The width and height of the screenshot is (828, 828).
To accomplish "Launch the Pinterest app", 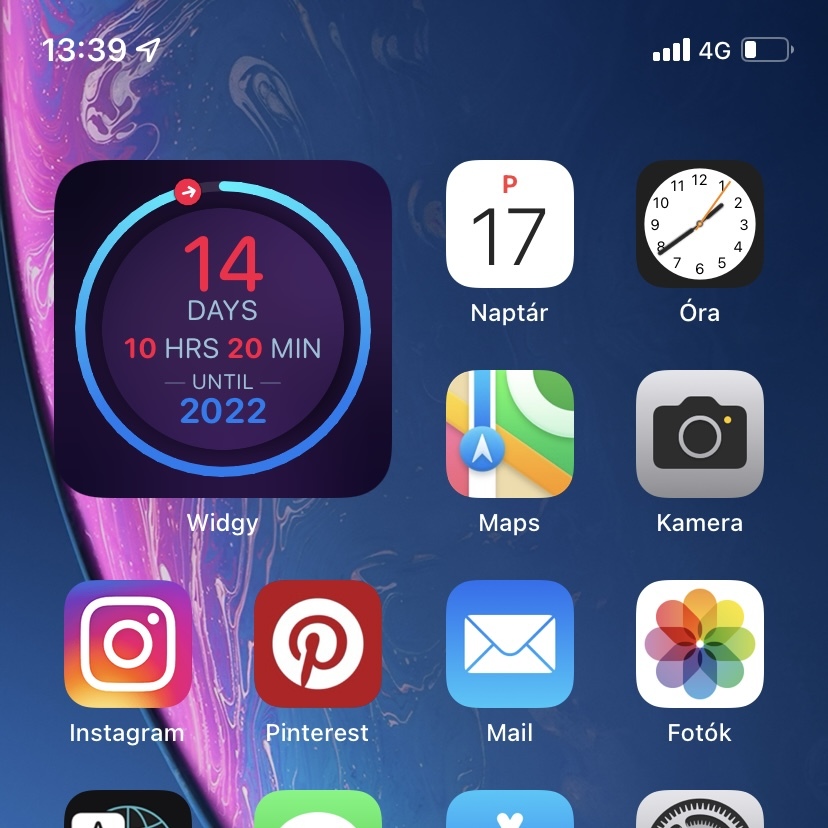I will [x=317, y=644].
